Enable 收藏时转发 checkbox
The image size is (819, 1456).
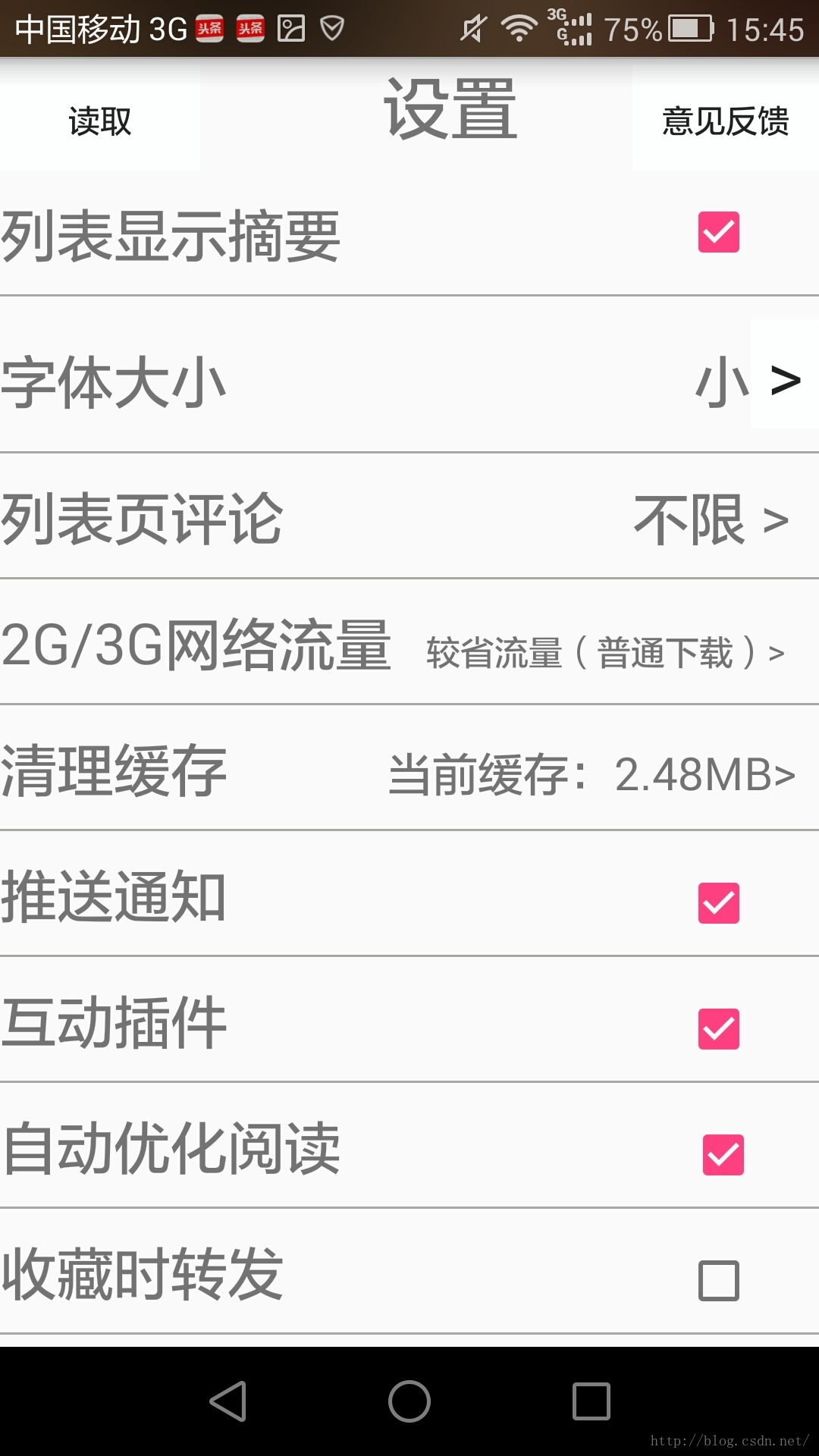718,1280
